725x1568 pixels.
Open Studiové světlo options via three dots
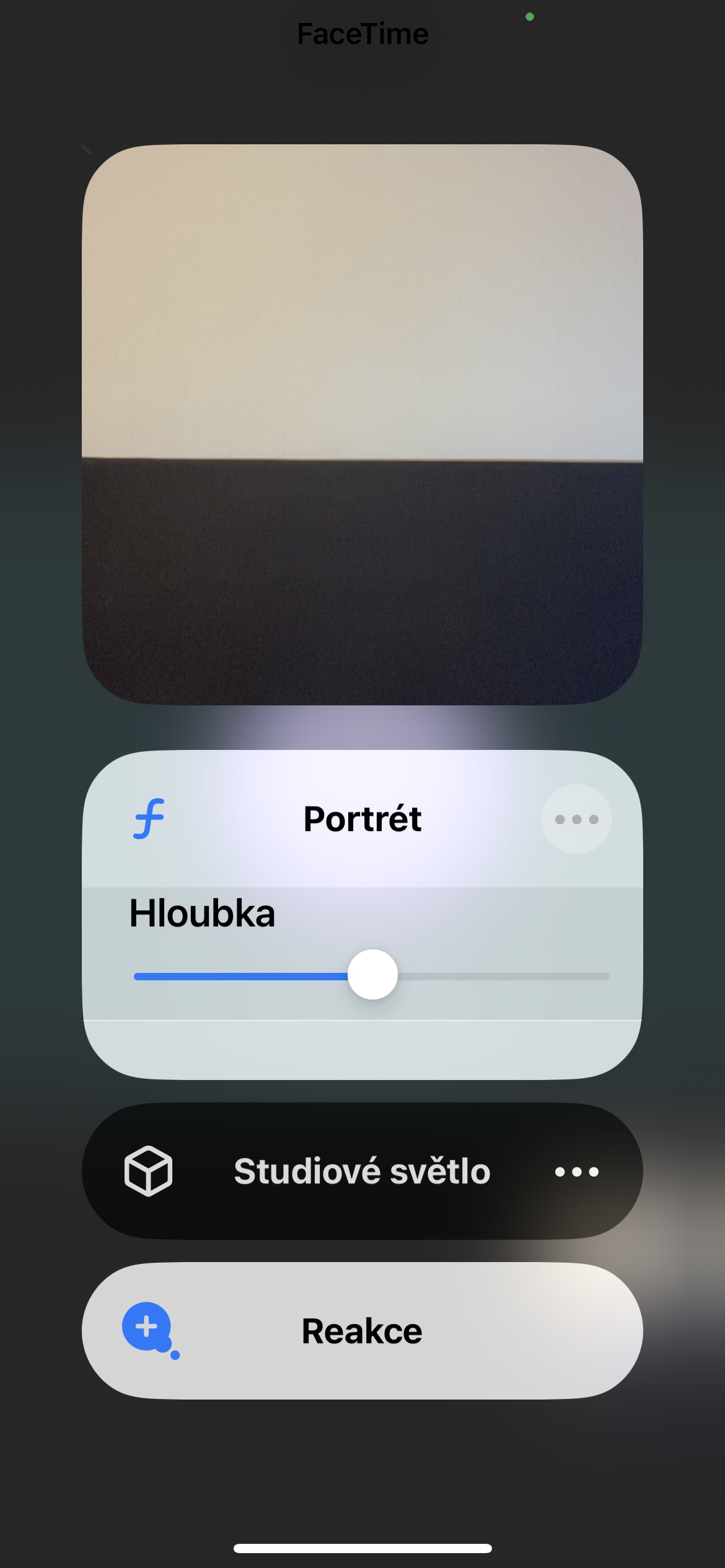point(576,1171)
